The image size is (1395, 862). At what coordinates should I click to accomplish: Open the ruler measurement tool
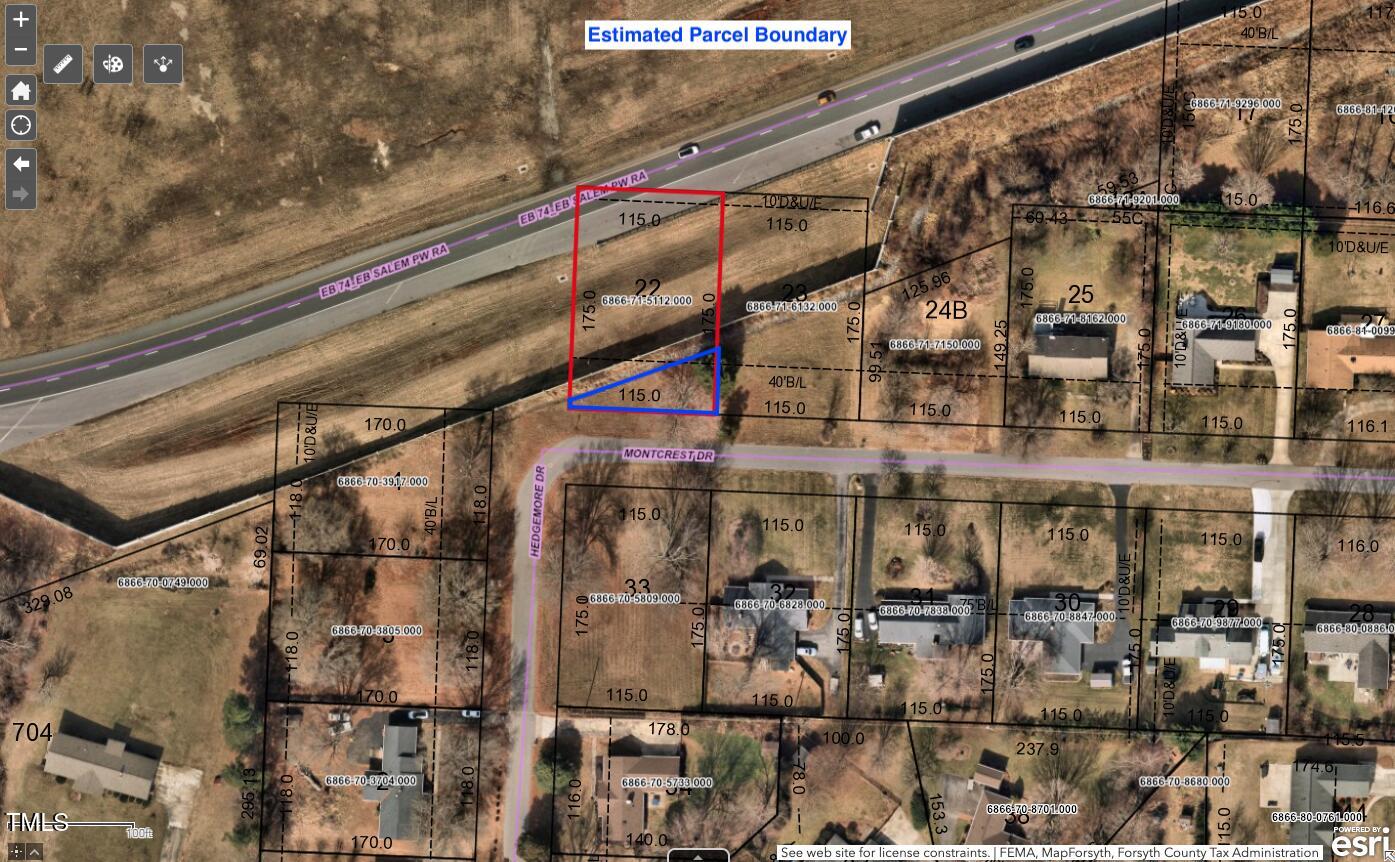point(65,64)
